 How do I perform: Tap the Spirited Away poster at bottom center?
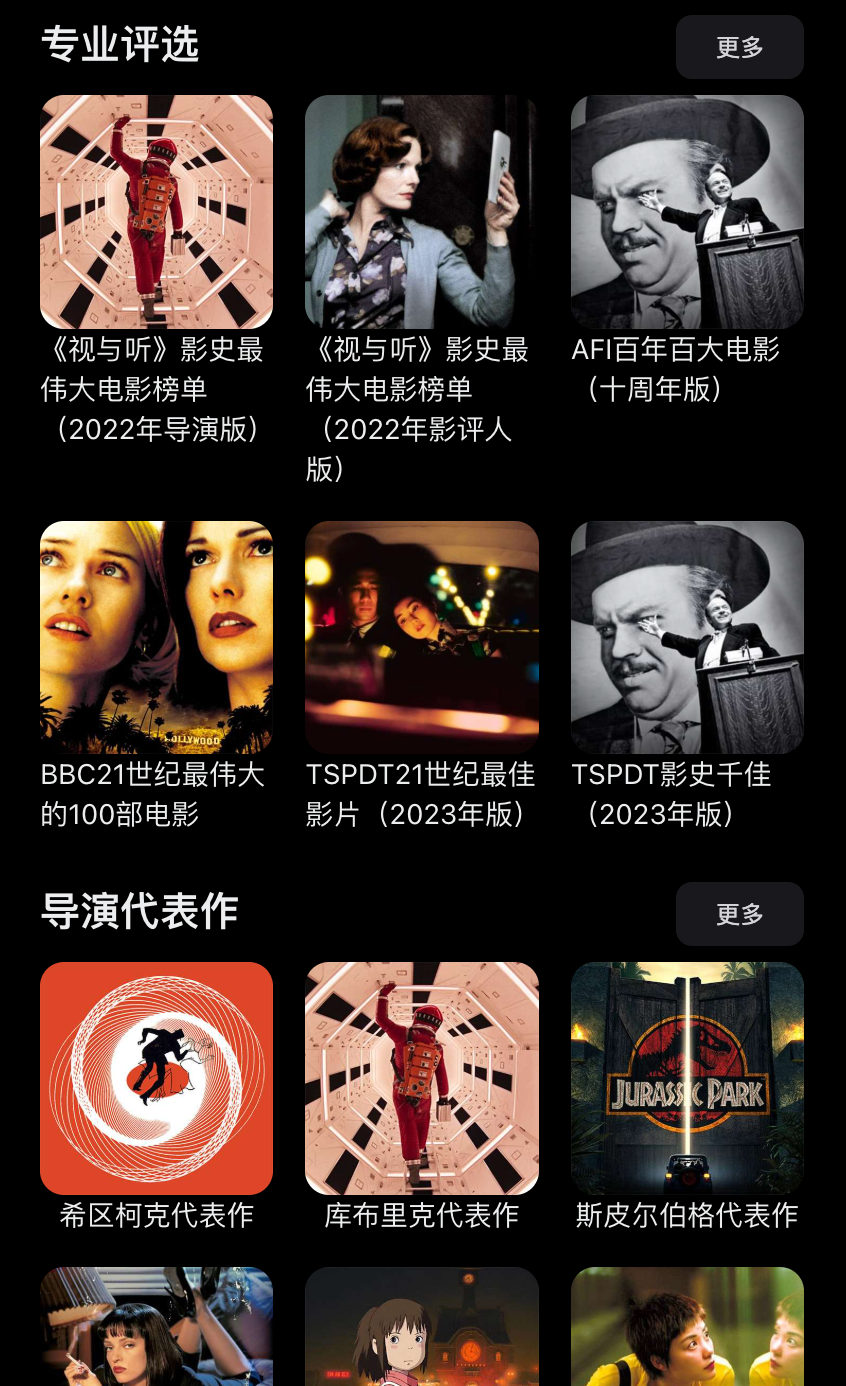pyautogui.click(x=421, y=1330)
